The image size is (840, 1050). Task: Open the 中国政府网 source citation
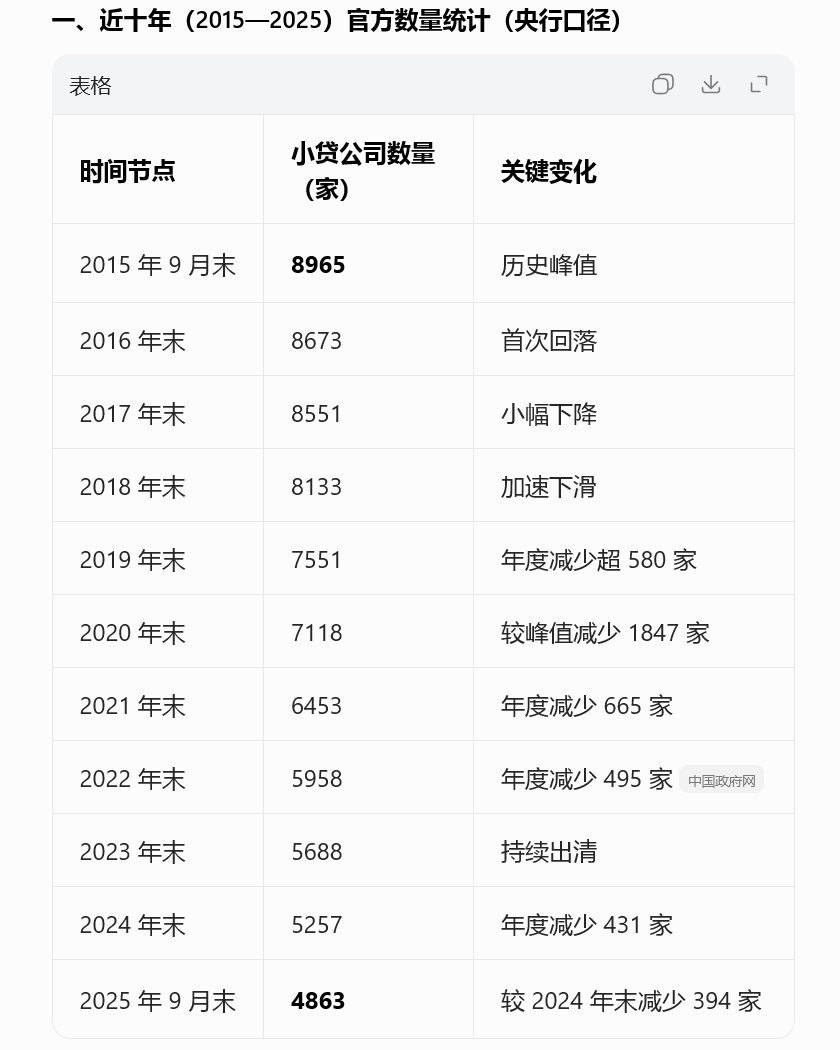721,780
